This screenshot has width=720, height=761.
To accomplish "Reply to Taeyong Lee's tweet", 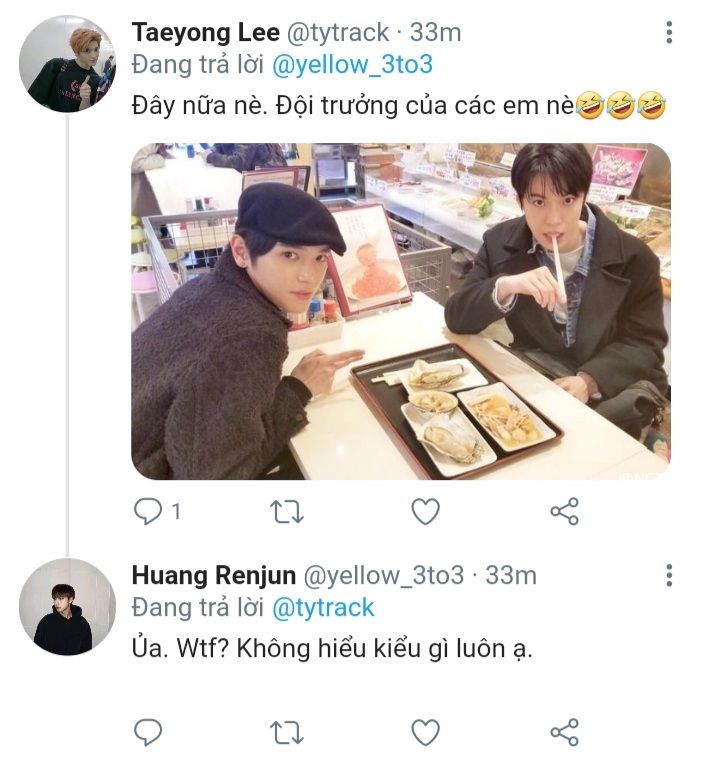I will point(148,512).
